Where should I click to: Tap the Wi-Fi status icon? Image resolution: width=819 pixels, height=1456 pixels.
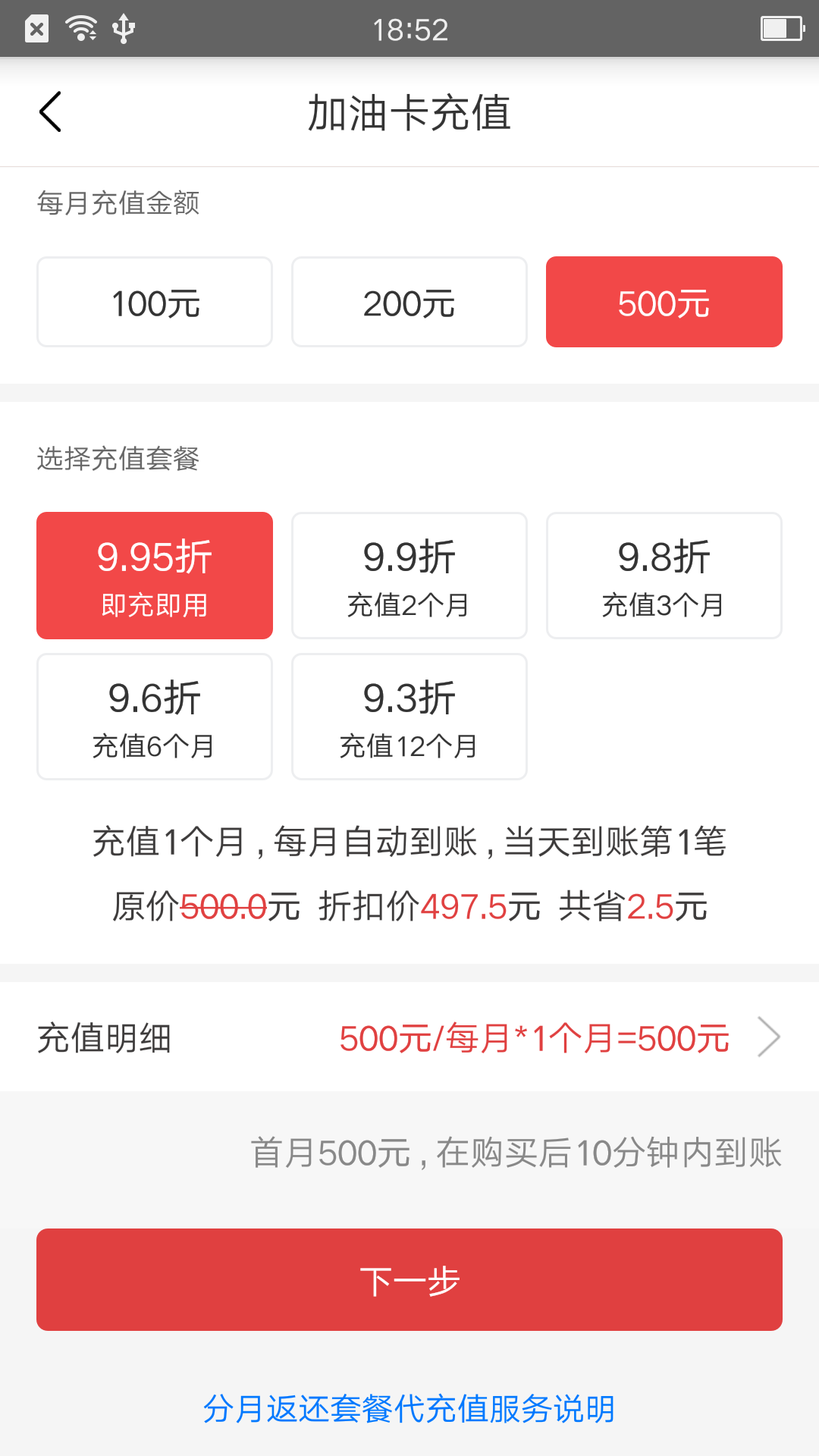click(80, 28)
